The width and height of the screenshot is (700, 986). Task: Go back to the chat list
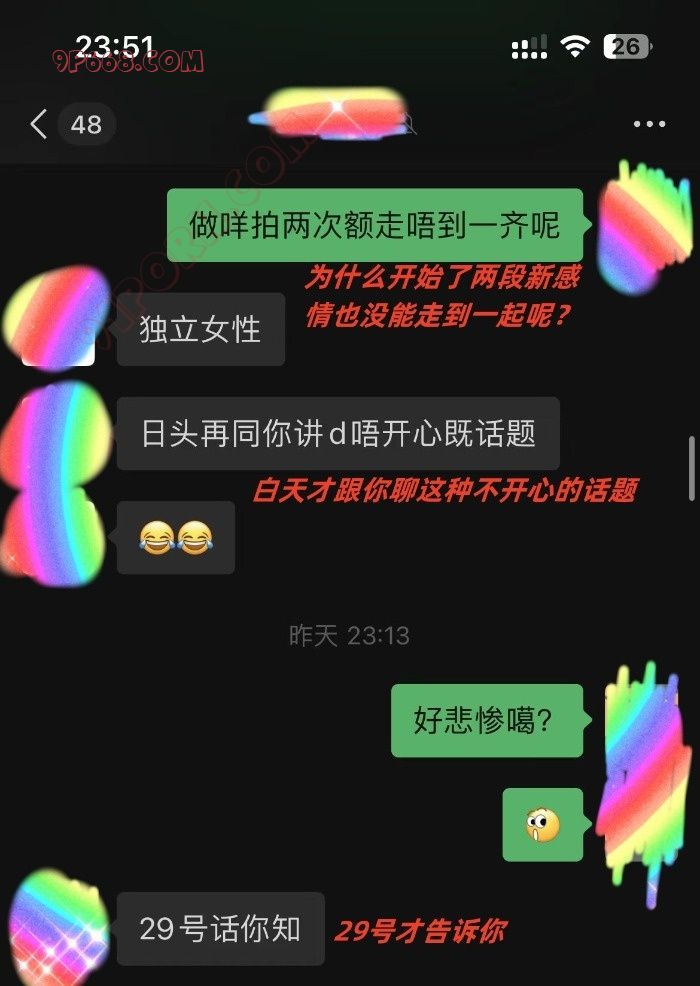point(40,125)
